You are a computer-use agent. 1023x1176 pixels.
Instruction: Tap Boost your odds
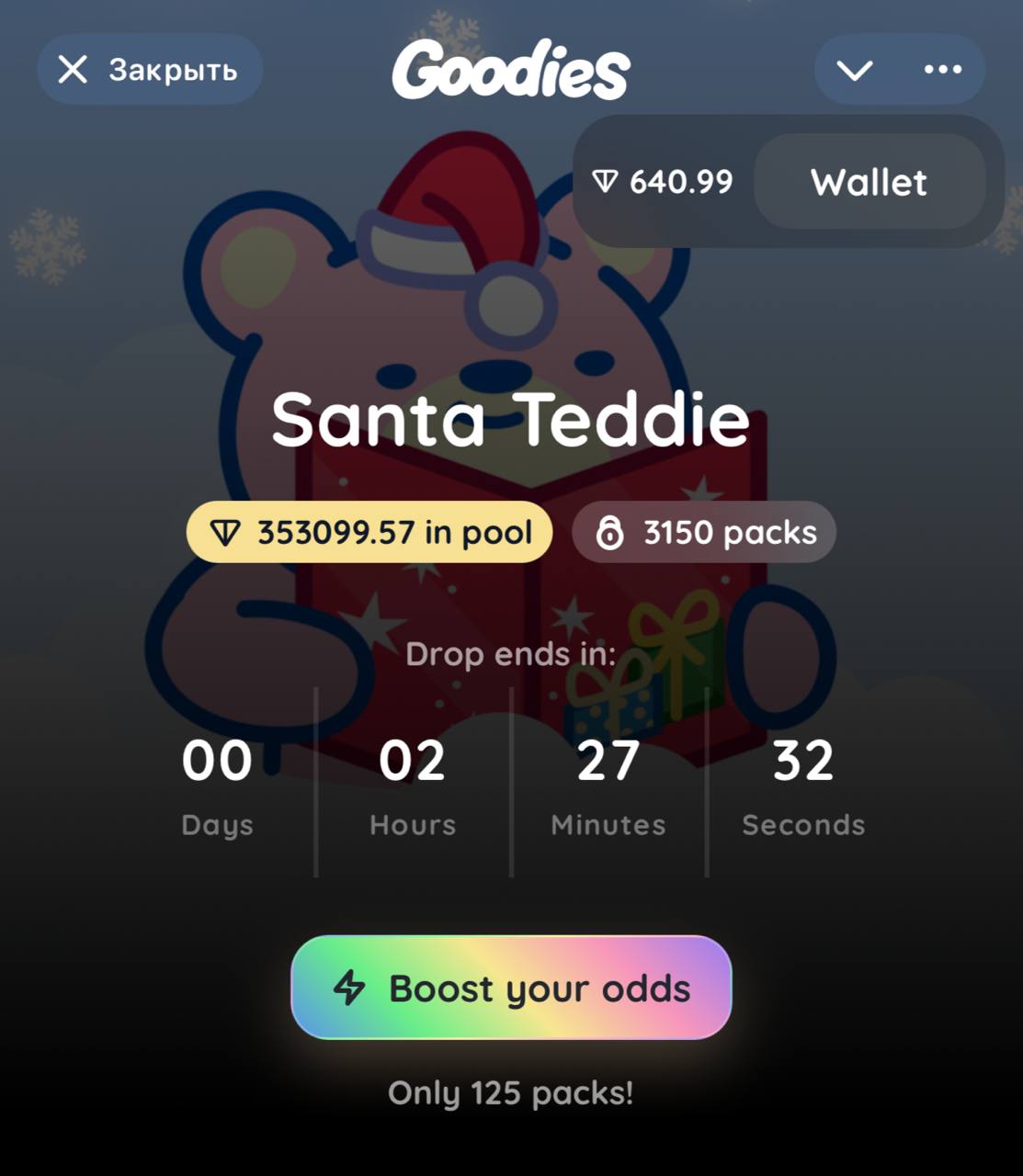(x=511, y=988)
